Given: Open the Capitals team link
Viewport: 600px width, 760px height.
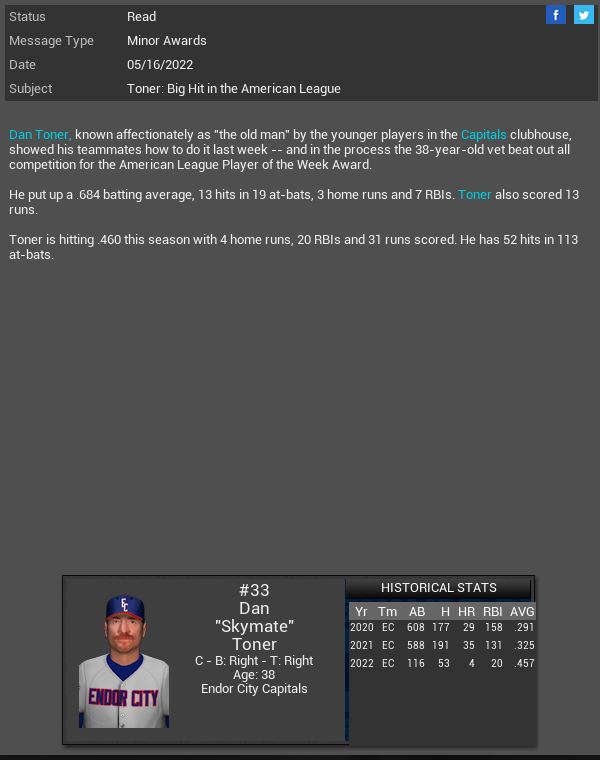Looking at the screenshot, I should pyautogui.click(x=483, y=134).
